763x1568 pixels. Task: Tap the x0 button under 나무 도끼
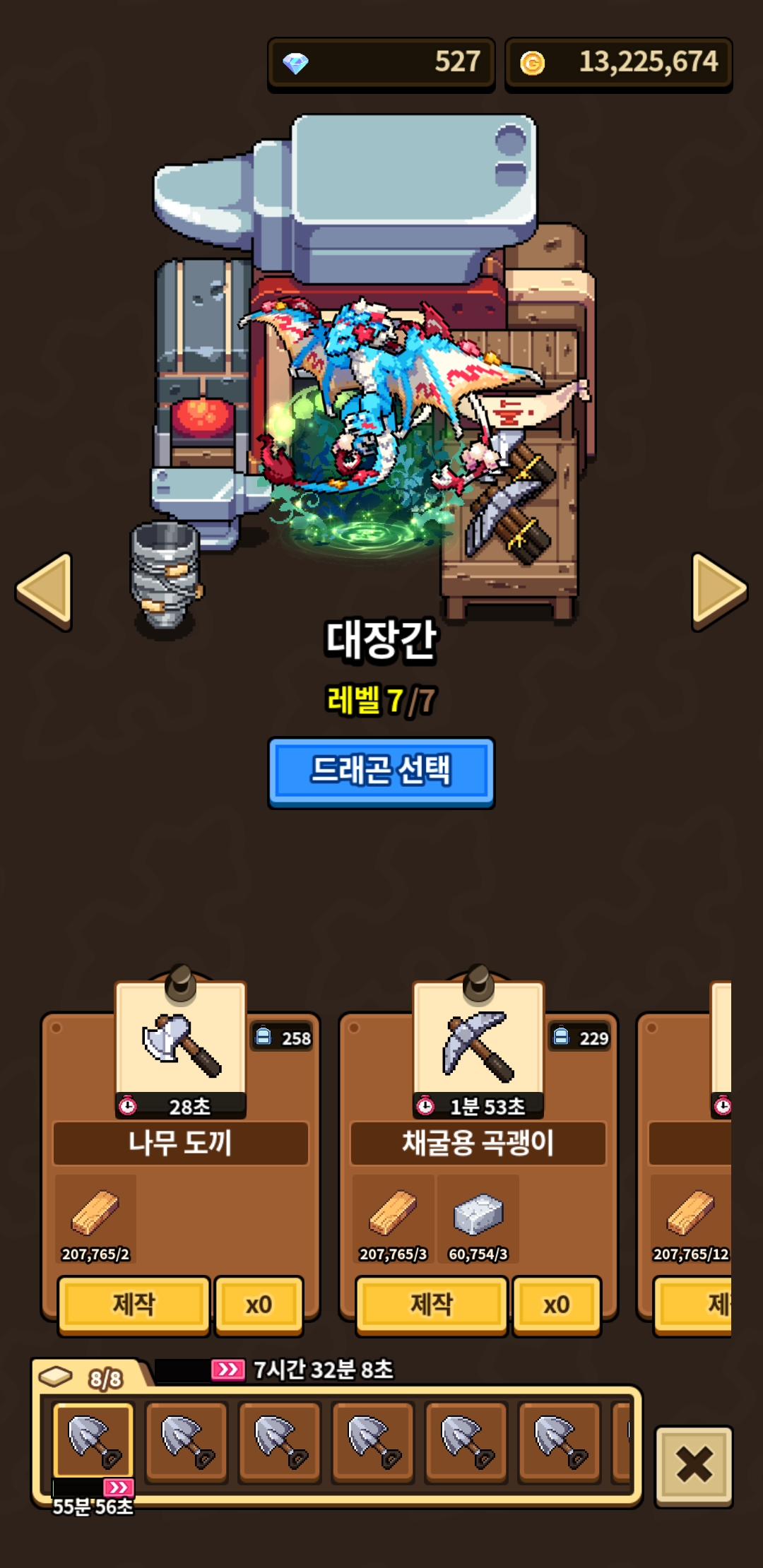coord(259,1304)
